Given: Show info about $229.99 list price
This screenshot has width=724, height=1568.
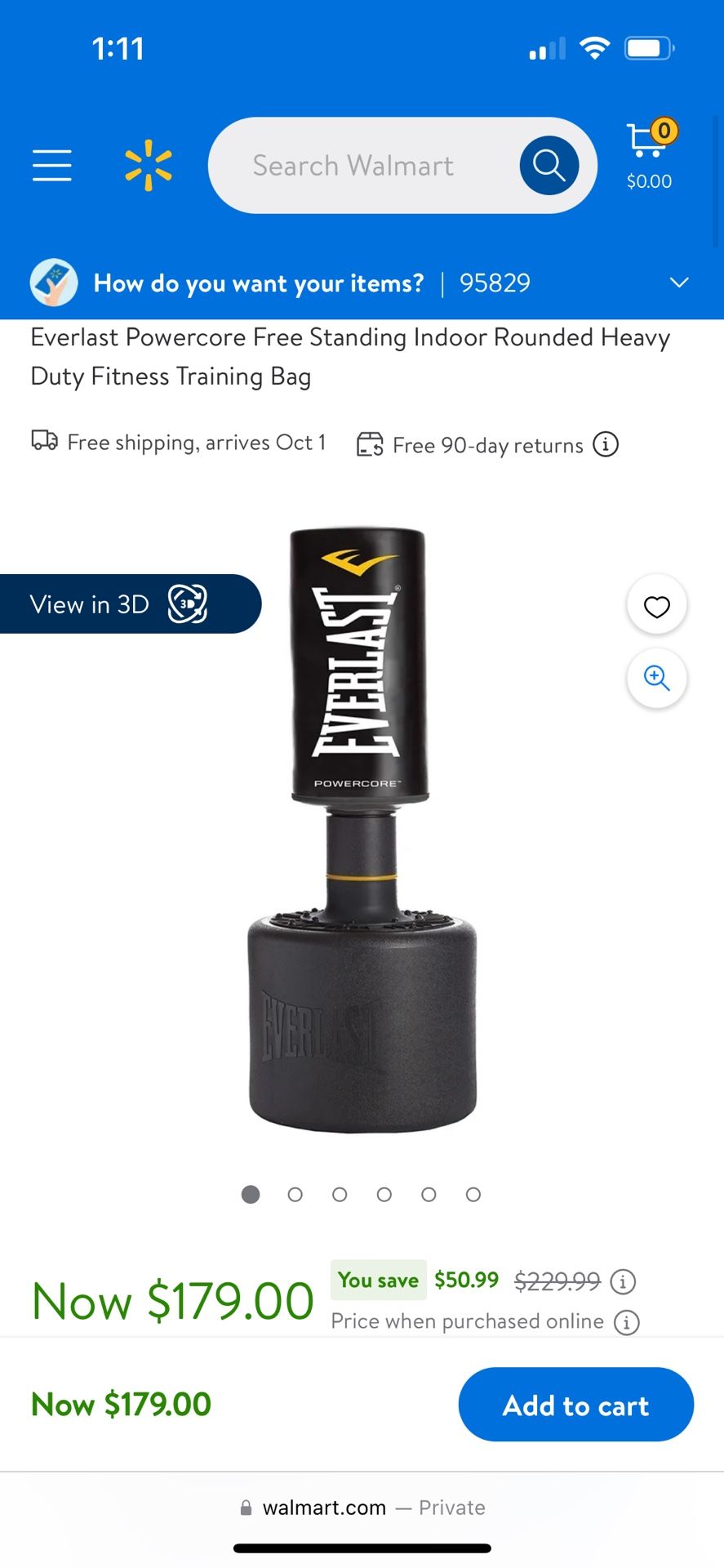Looking at the screenshot, I should coord(624,1281).
